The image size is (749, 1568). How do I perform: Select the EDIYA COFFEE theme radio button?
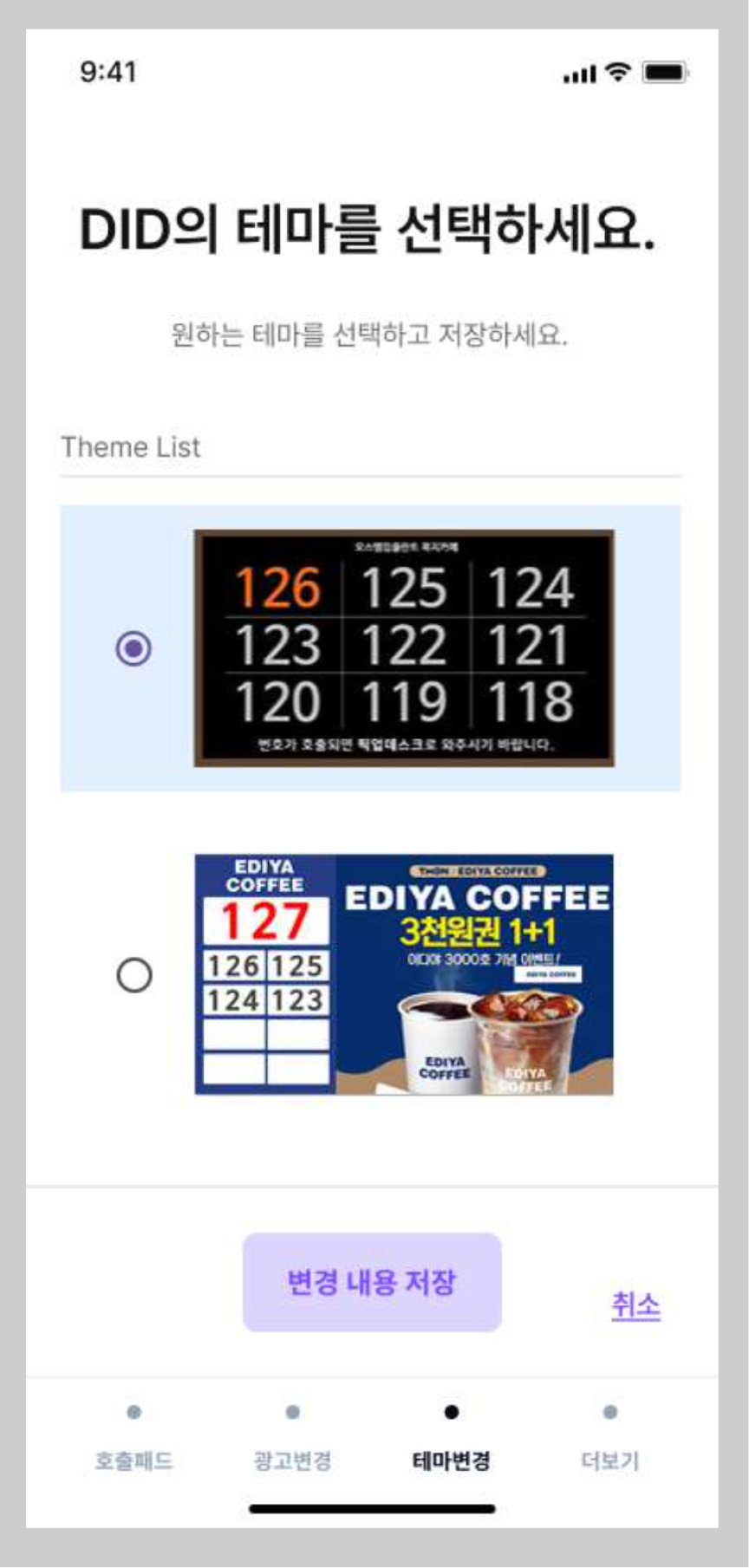point(134,975)
